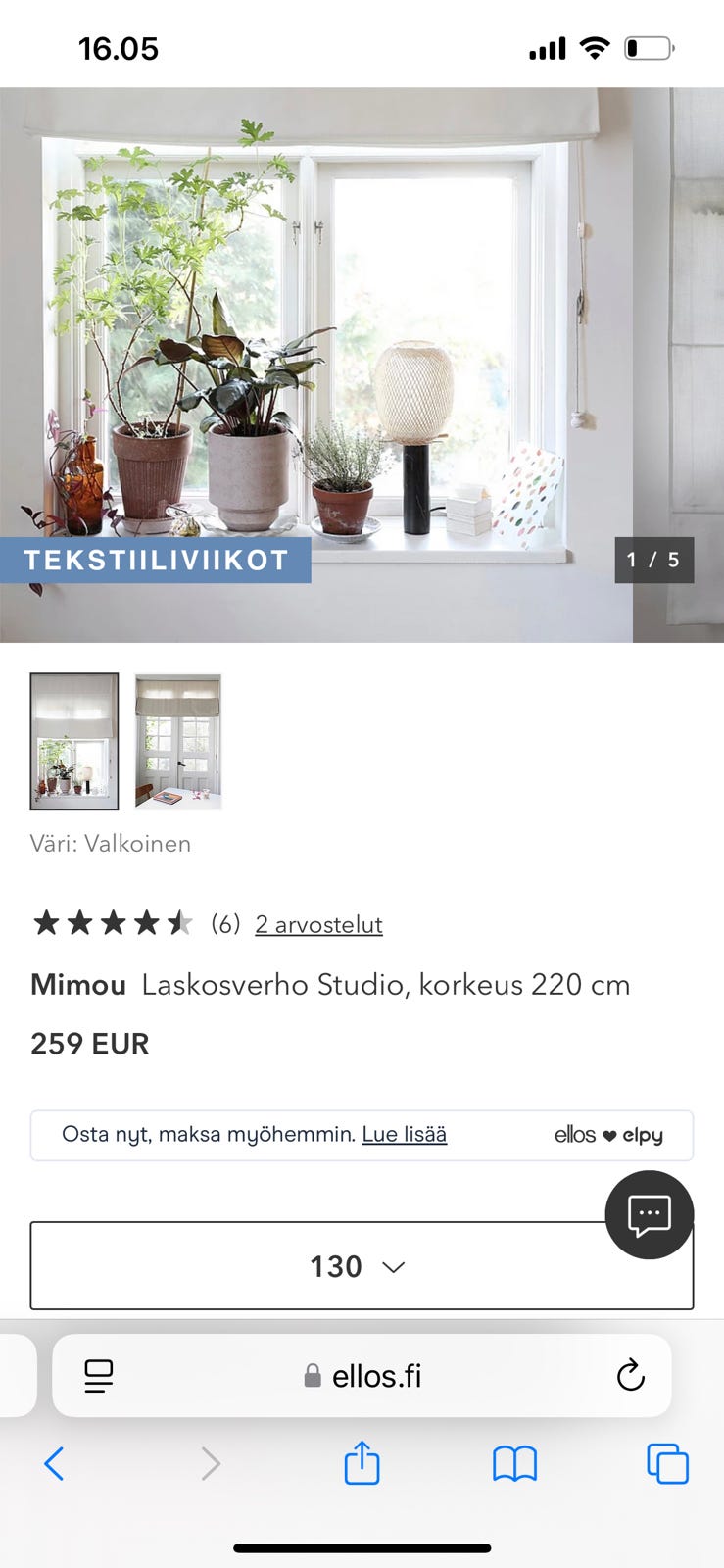Open the chat support bubble icon
Image resolution: width=724 pixels, height=1568 pixels.
(x=650, y=1215)
